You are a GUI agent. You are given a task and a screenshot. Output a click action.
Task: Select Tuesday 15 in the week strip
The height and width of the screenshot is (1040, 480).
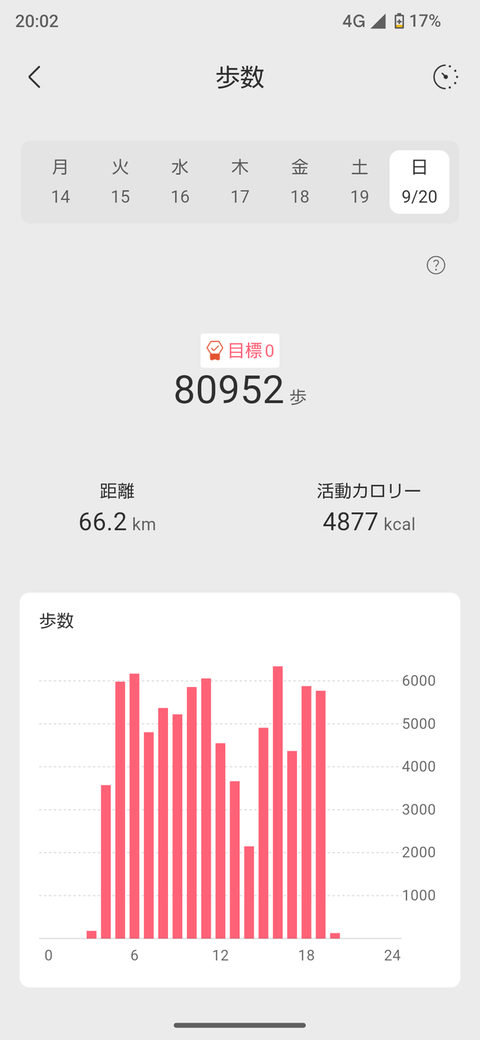pyautogui.click(x=120, y=182)
